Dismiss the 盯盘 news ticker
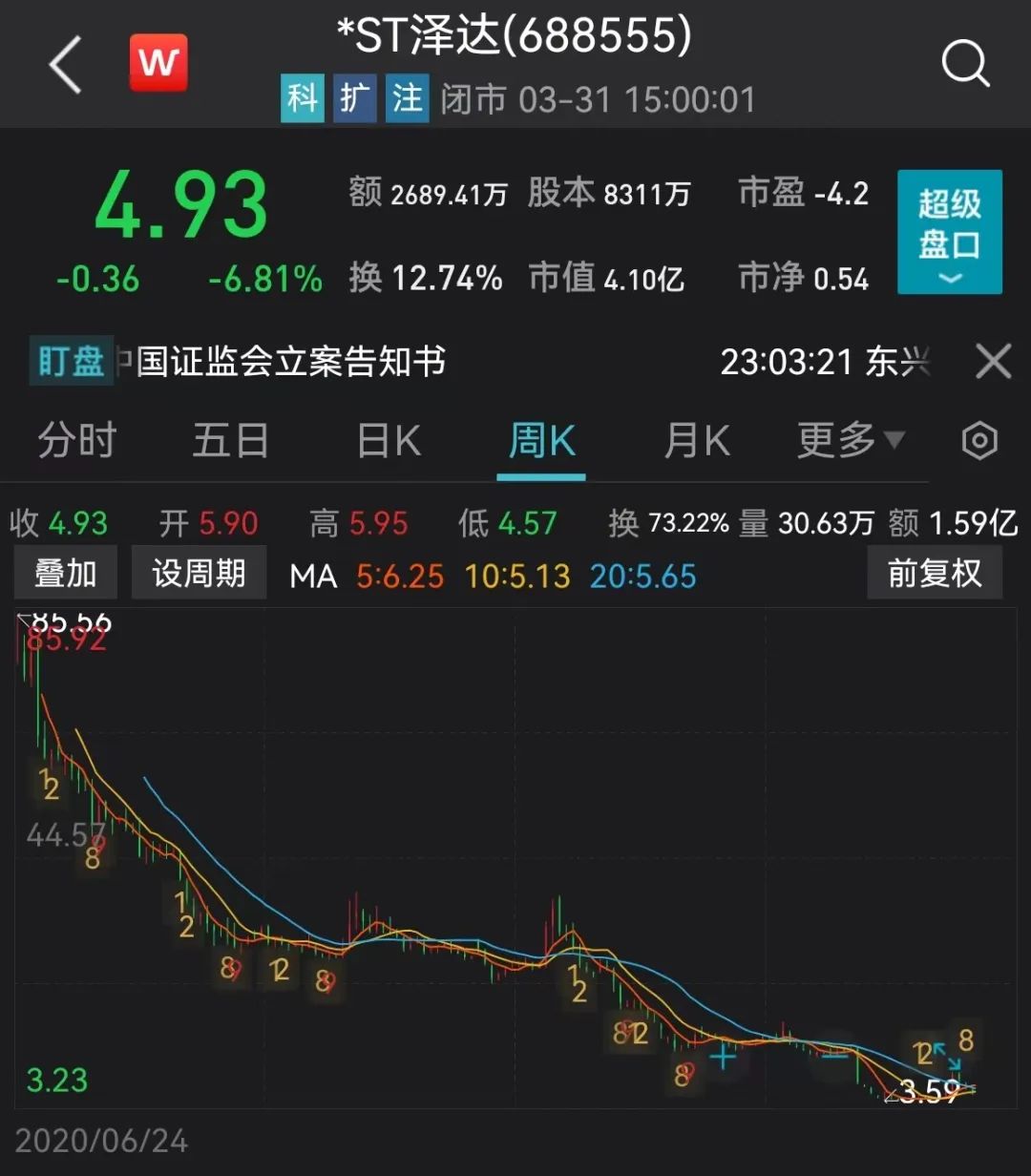 pos(993,362)
